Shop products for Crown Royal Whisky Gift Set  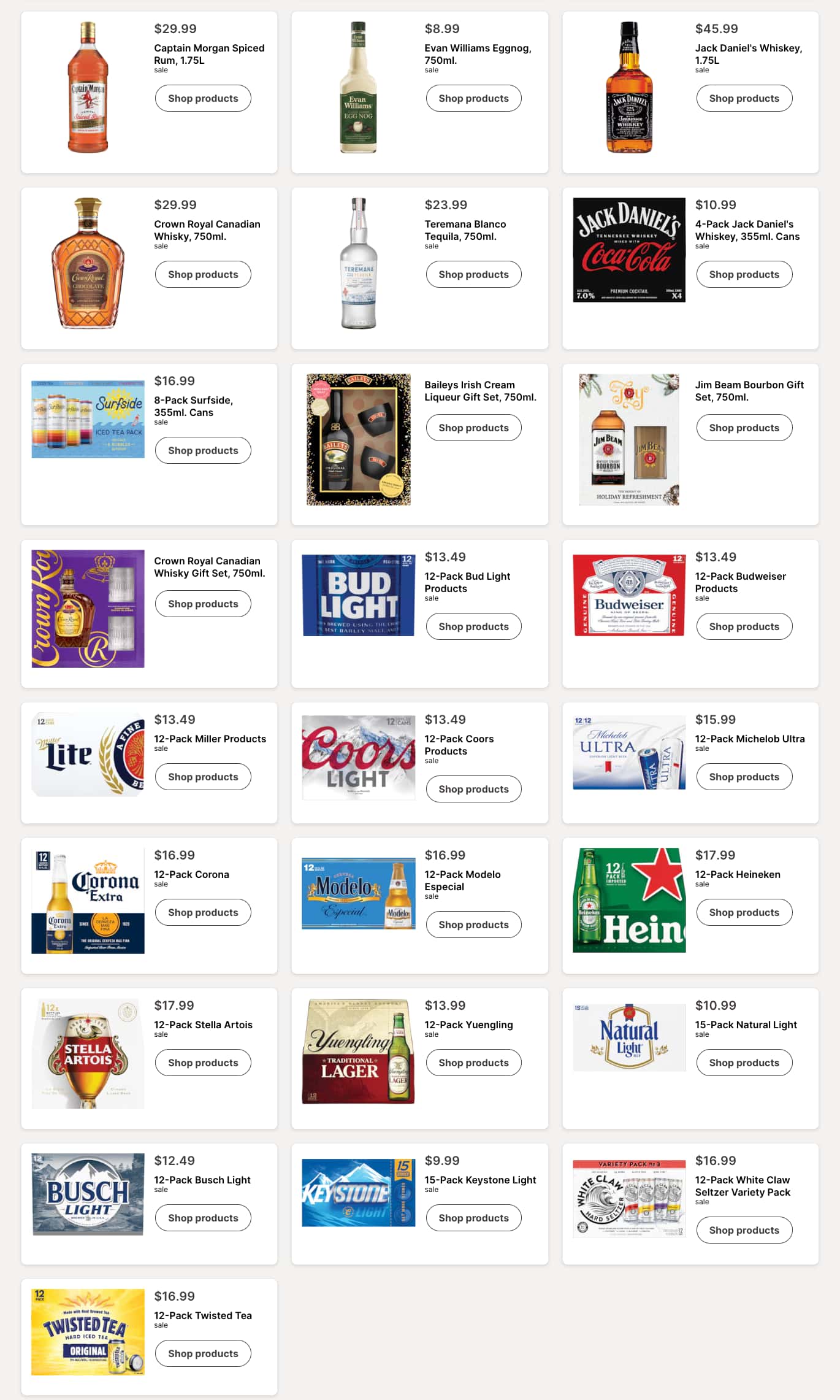pyautogui.click(x=203, y=604)
